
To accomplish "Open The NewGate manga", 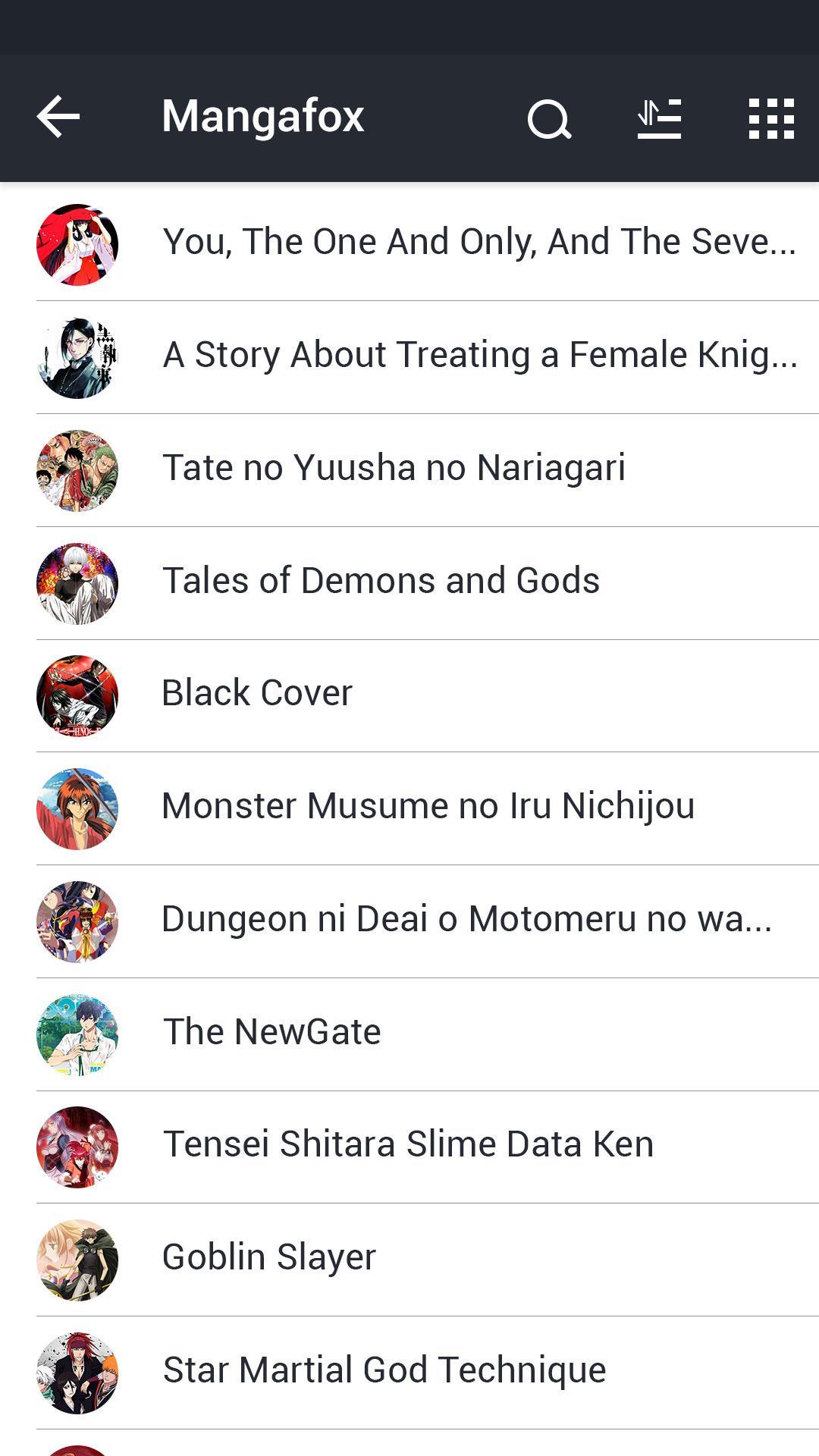I will point(271,1033).
